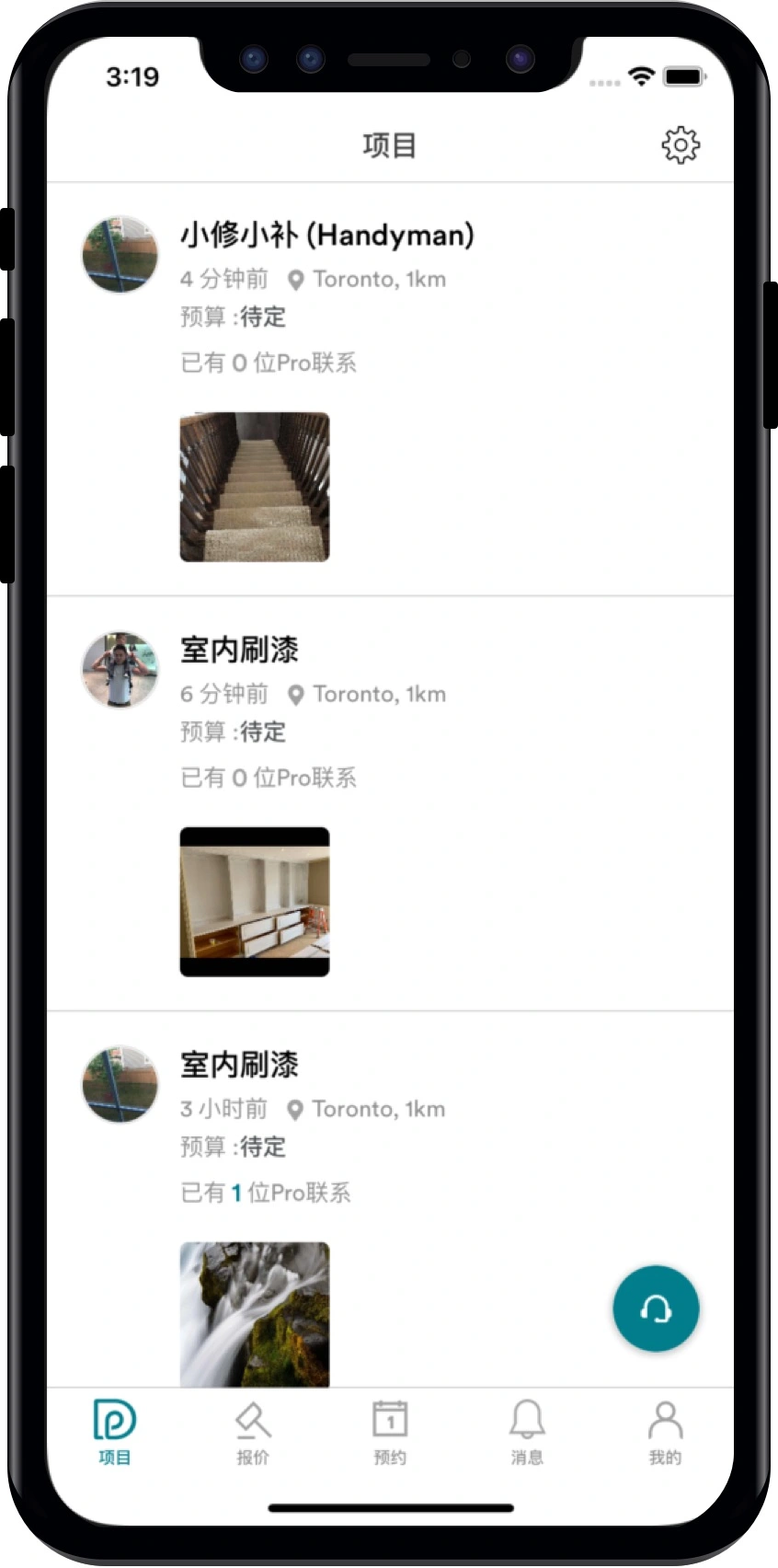
Task: View the staircase photo thumbnail
Action: coord(255,487)
